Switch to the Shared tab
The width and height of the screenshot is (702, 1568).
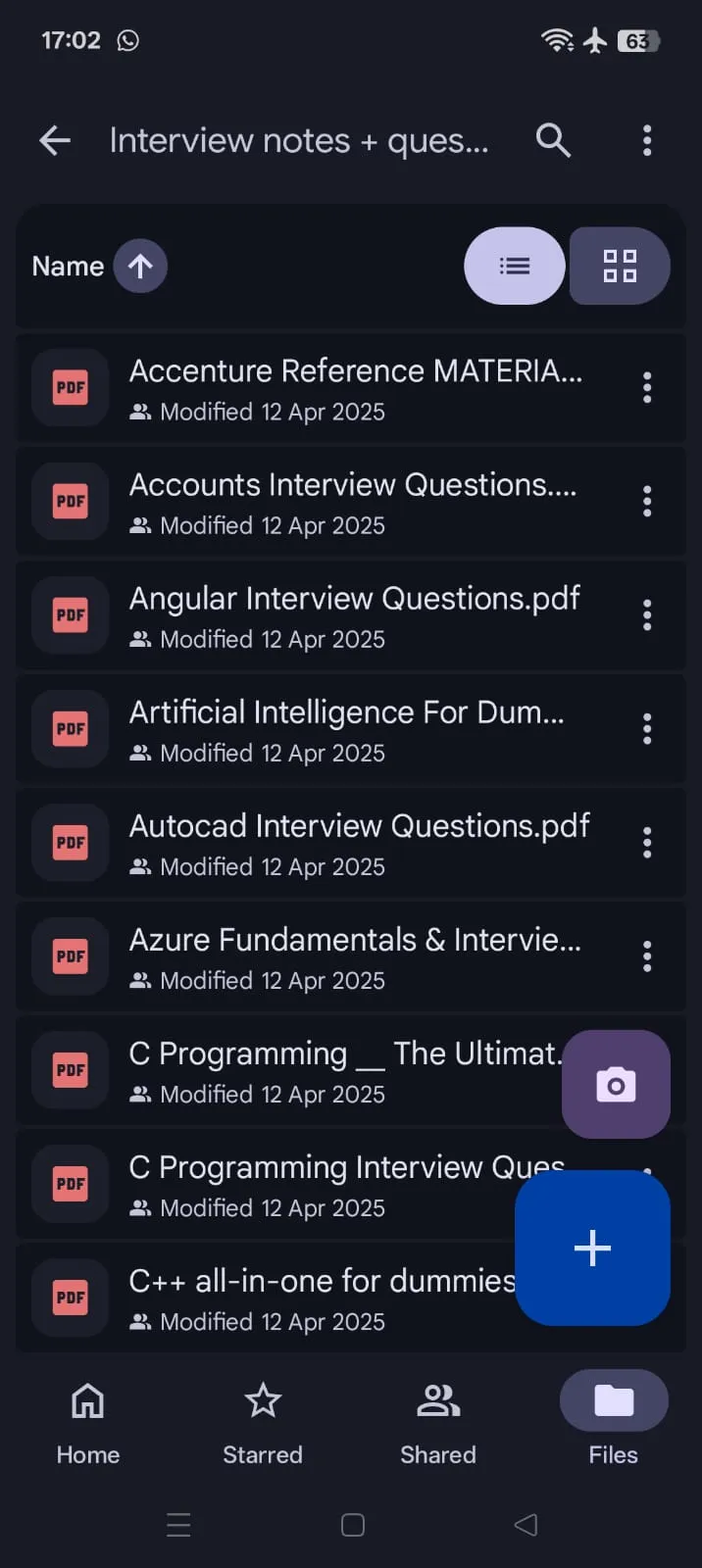pyautogui.click(x=438, y=1423)
